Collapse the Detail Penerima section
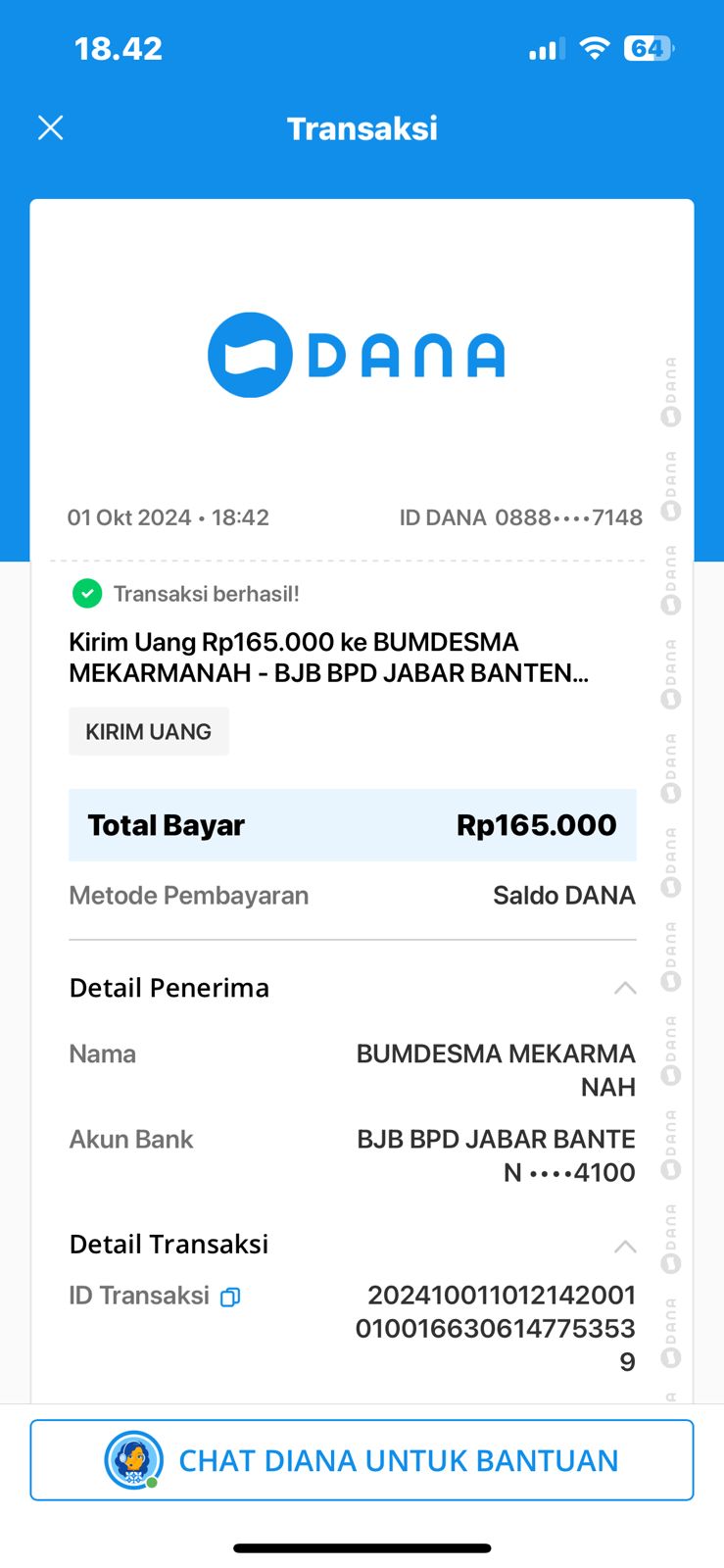724x1568 pixels. pyautogui.click(x=625, y=988)
